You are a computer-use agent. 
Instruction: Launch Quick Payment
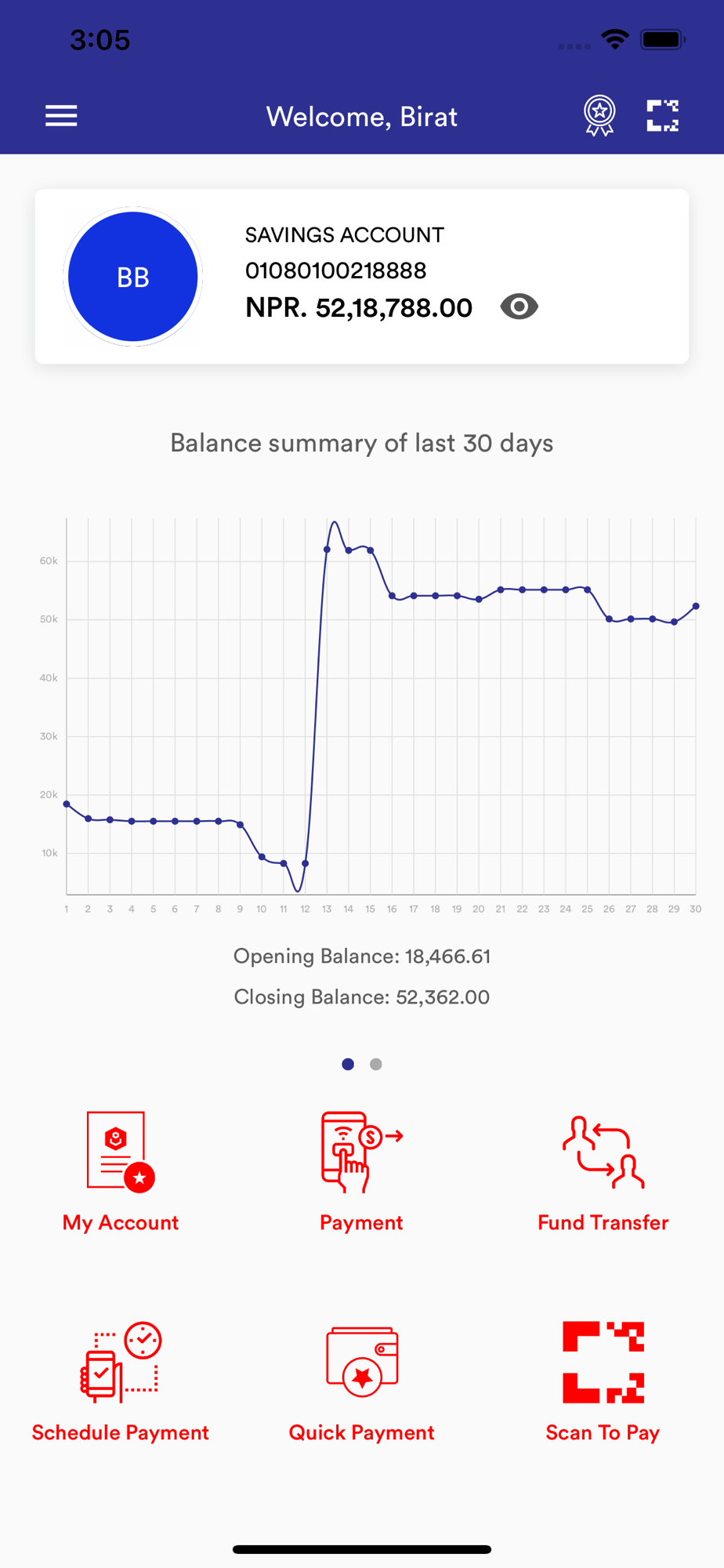tap(362, 1382)
